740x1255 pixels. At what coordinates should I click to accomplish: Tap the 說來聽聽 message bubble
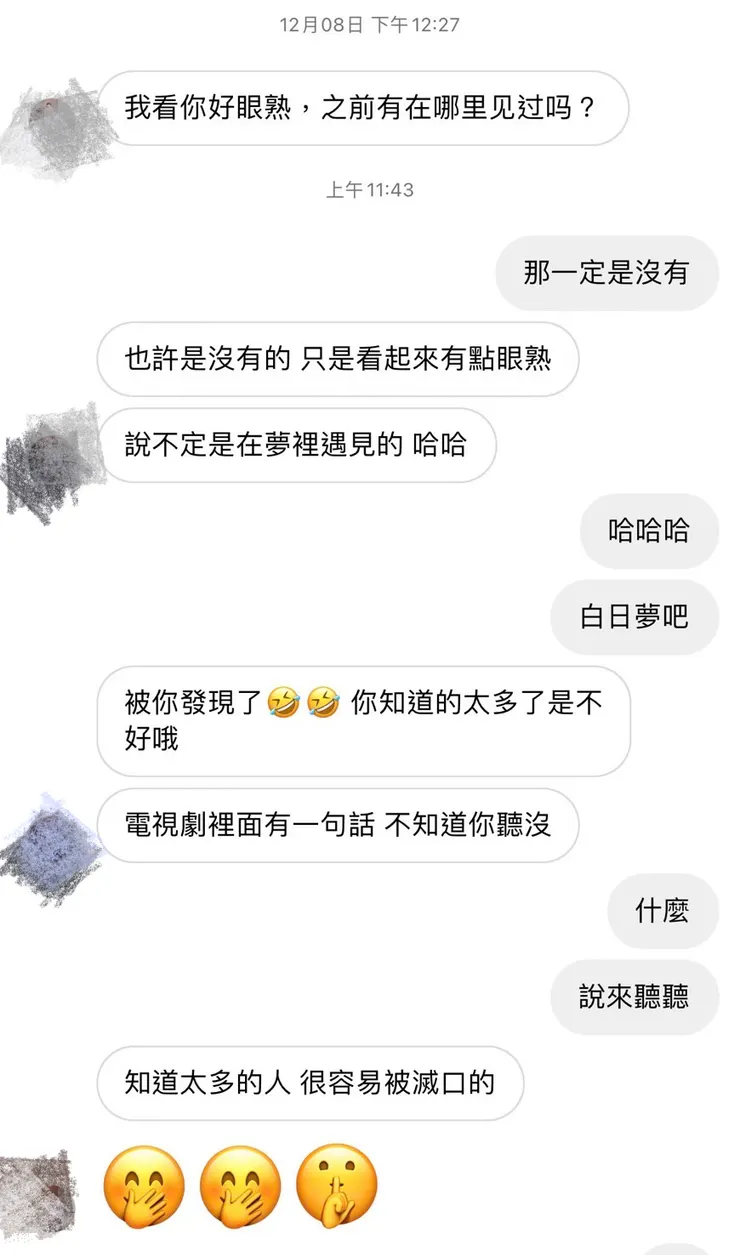635,997
